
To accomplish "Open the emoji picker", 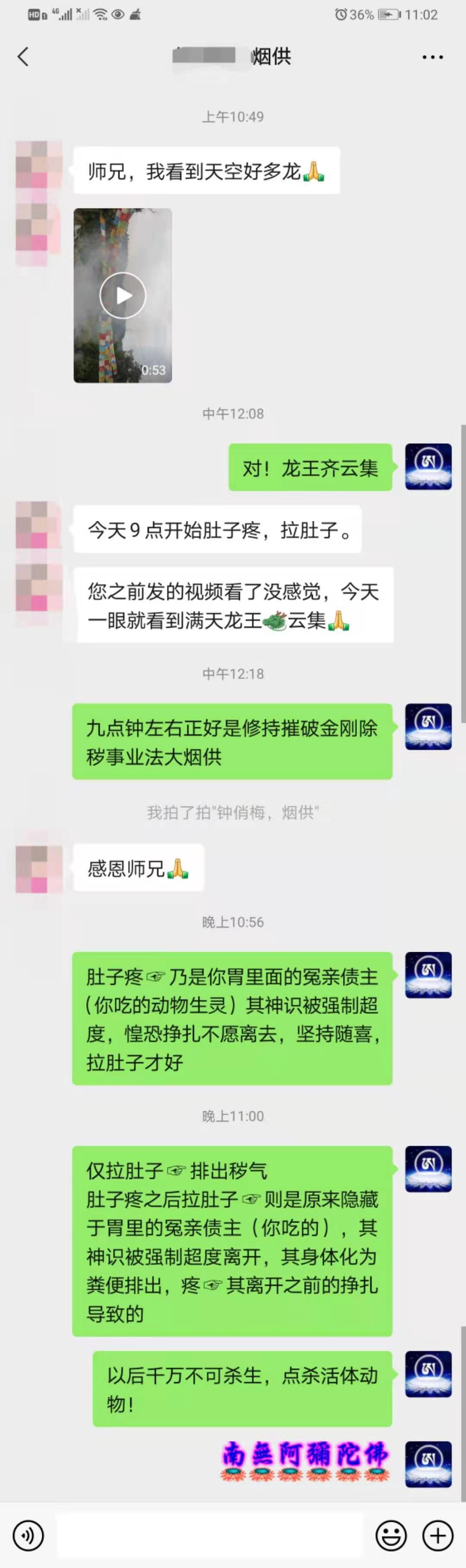I will click(x=390, y=1534).
